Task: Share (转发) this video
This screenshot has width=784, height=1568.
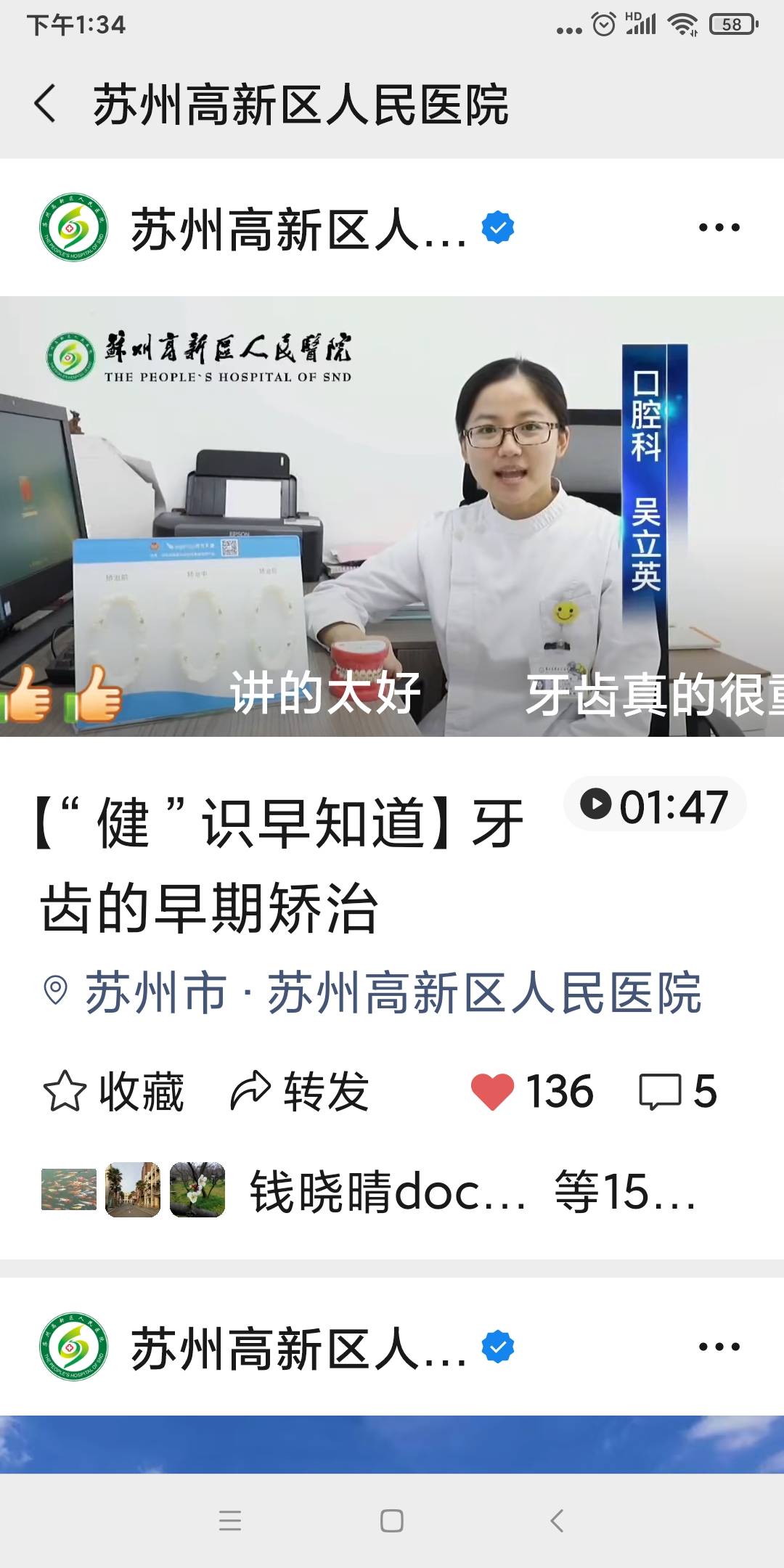Action: (301, 1092)
